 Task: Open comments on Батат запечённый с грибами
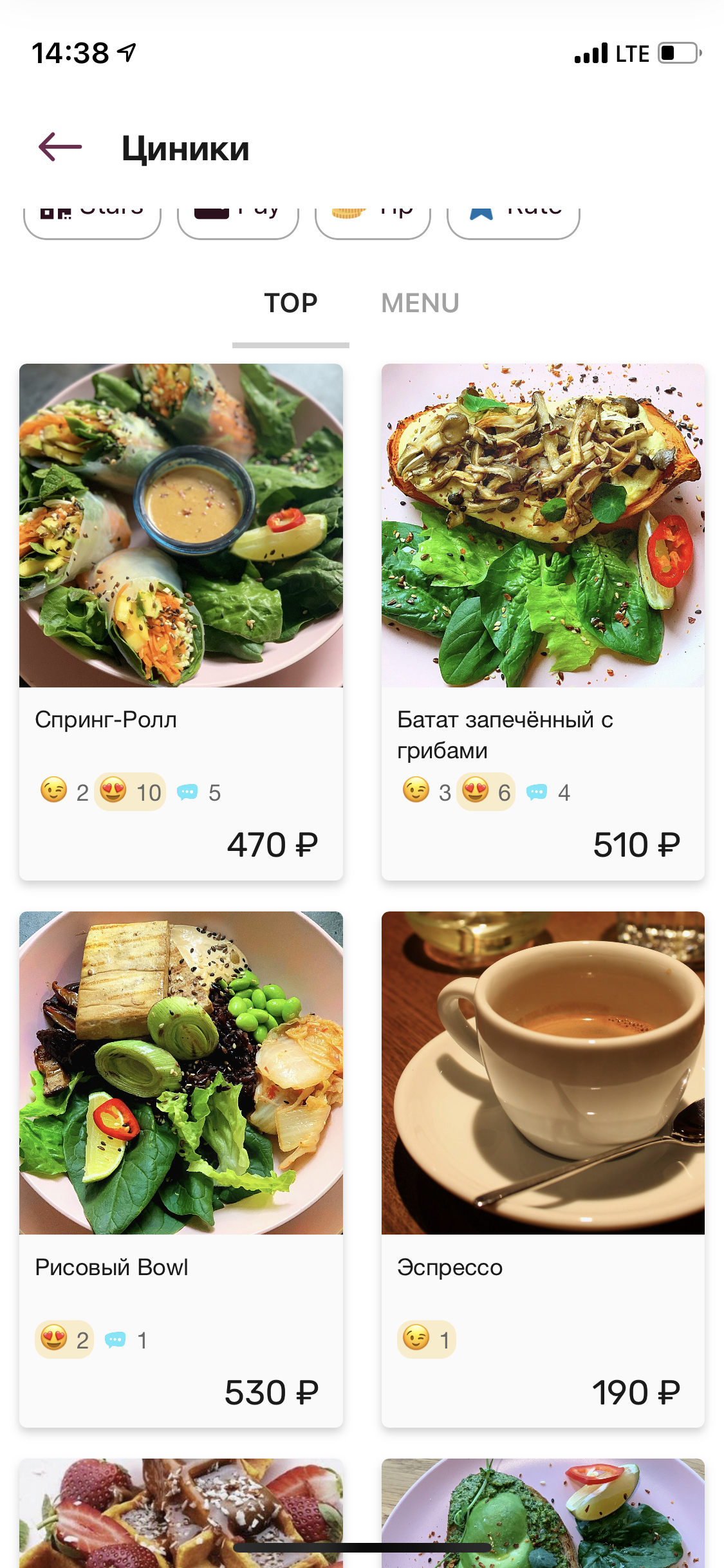pyautogui.click(x=548, y=792)
